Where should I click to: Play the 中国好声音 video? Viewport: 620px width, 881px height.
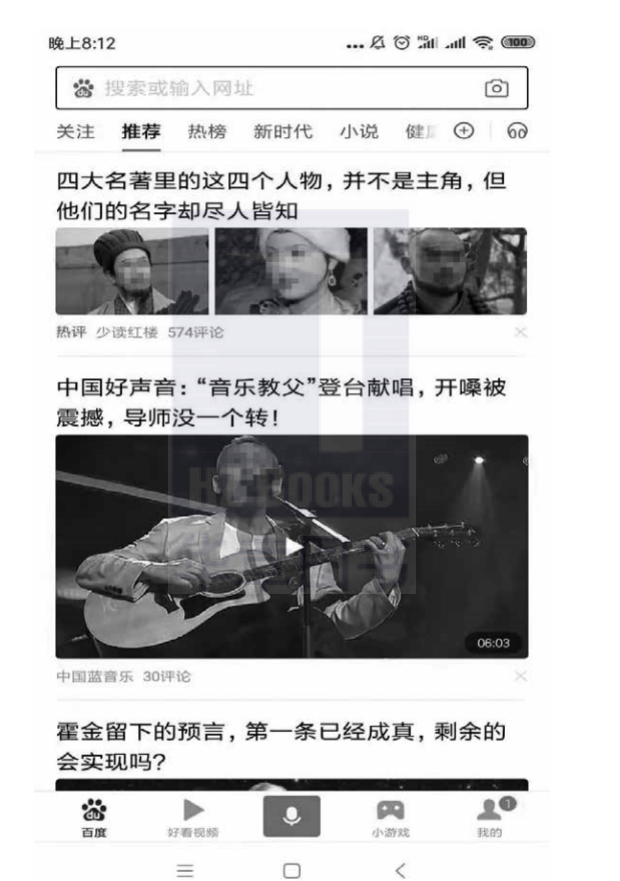click(291, 546)
